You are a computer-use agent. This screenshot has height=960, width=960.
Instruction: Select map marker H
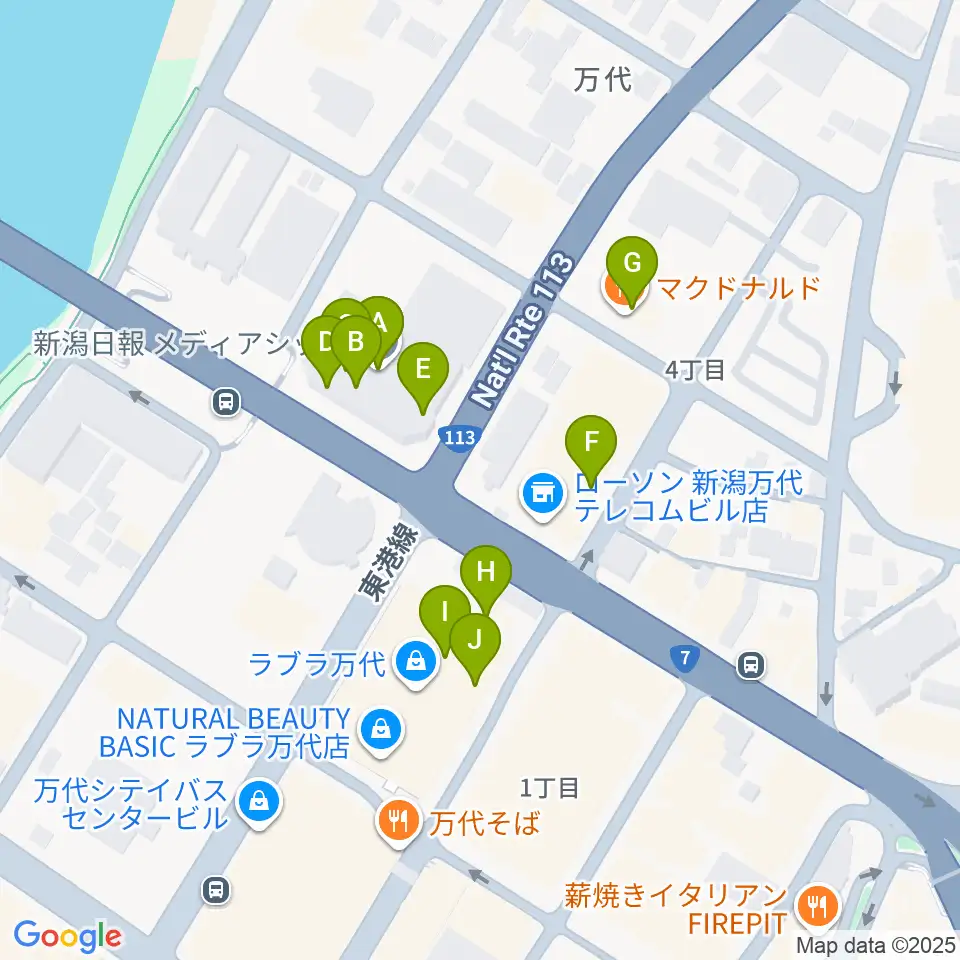point(486,572)
